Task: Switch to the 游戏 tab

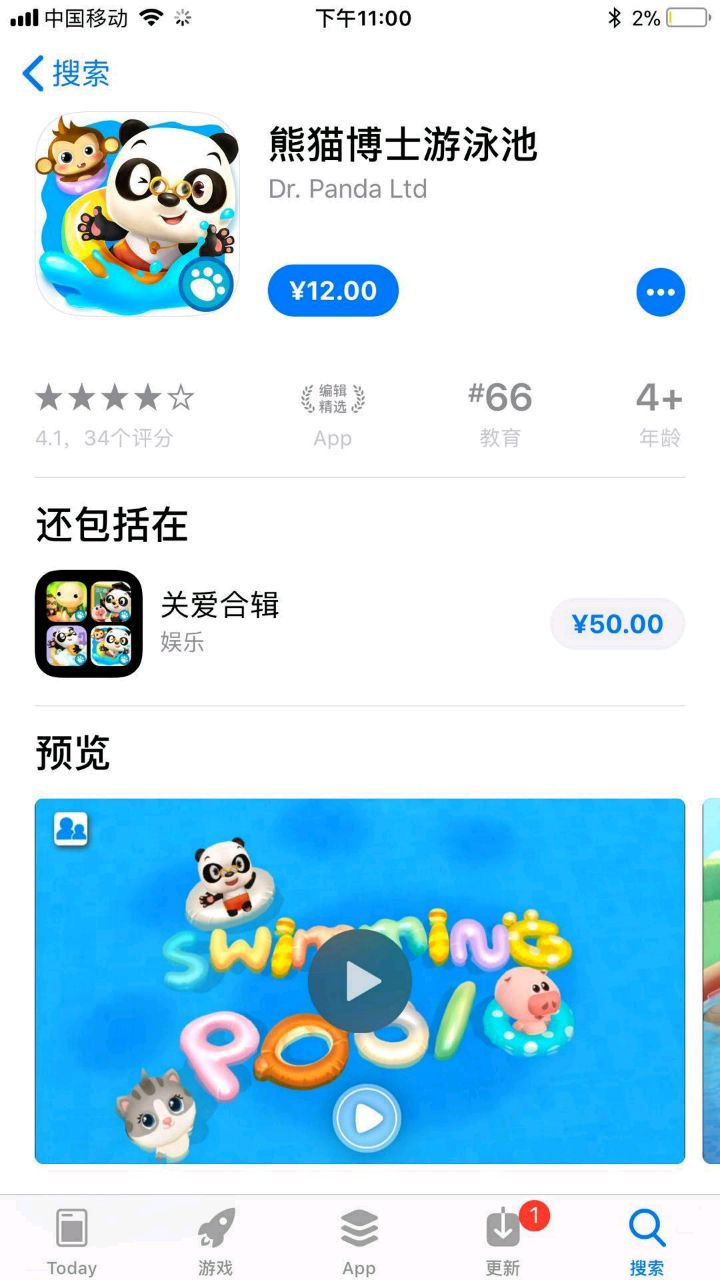Action: click(216, 1240)
